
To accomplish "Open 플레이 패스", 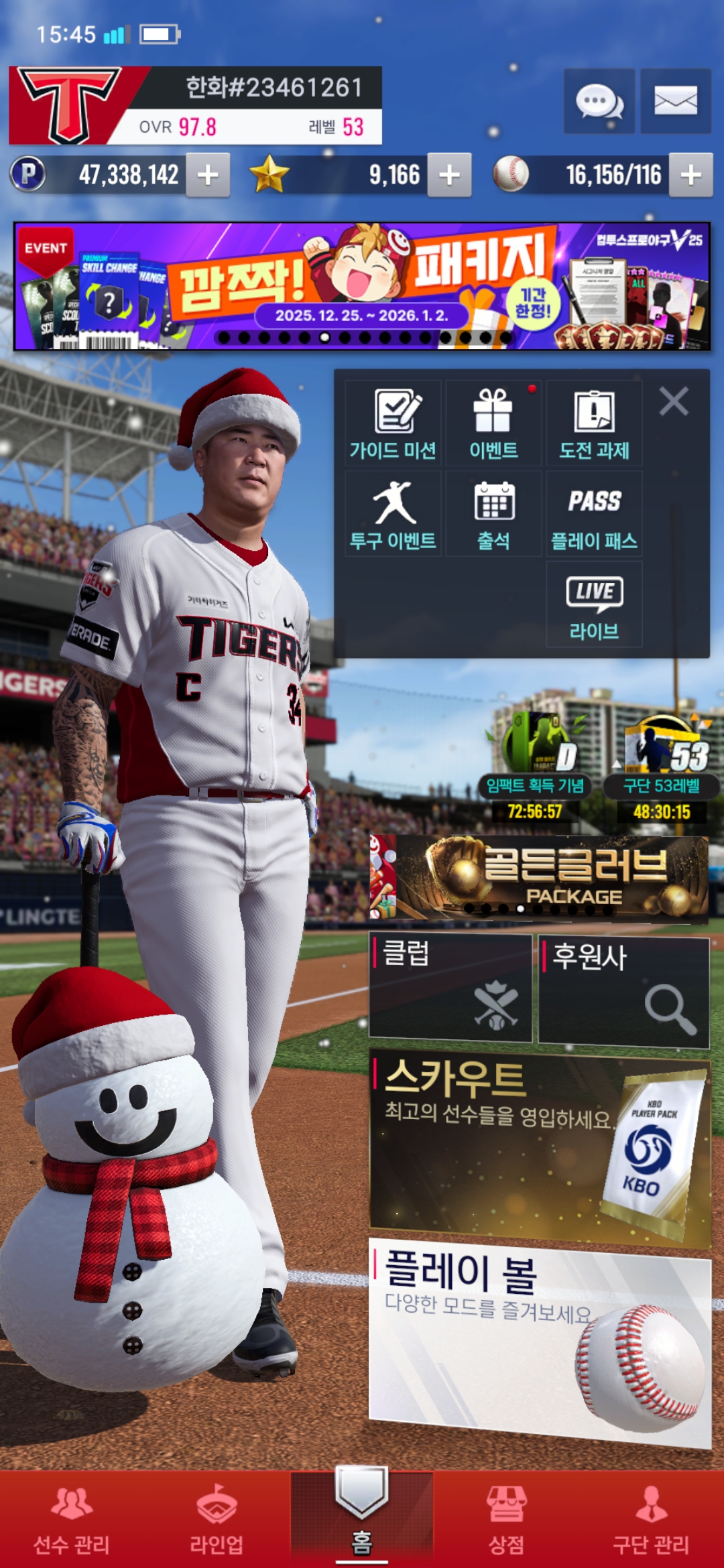I will coord(594,514).
